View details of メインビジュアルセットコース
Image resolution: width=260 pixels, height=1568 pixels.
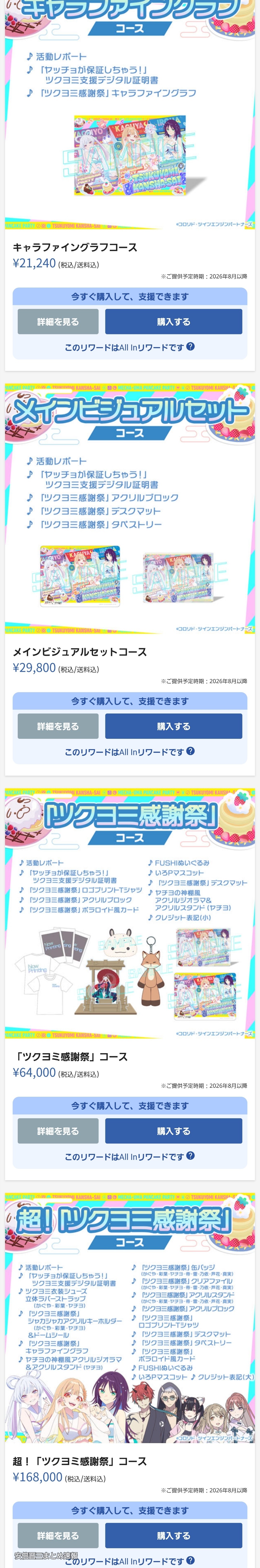[x=58, y=726]
